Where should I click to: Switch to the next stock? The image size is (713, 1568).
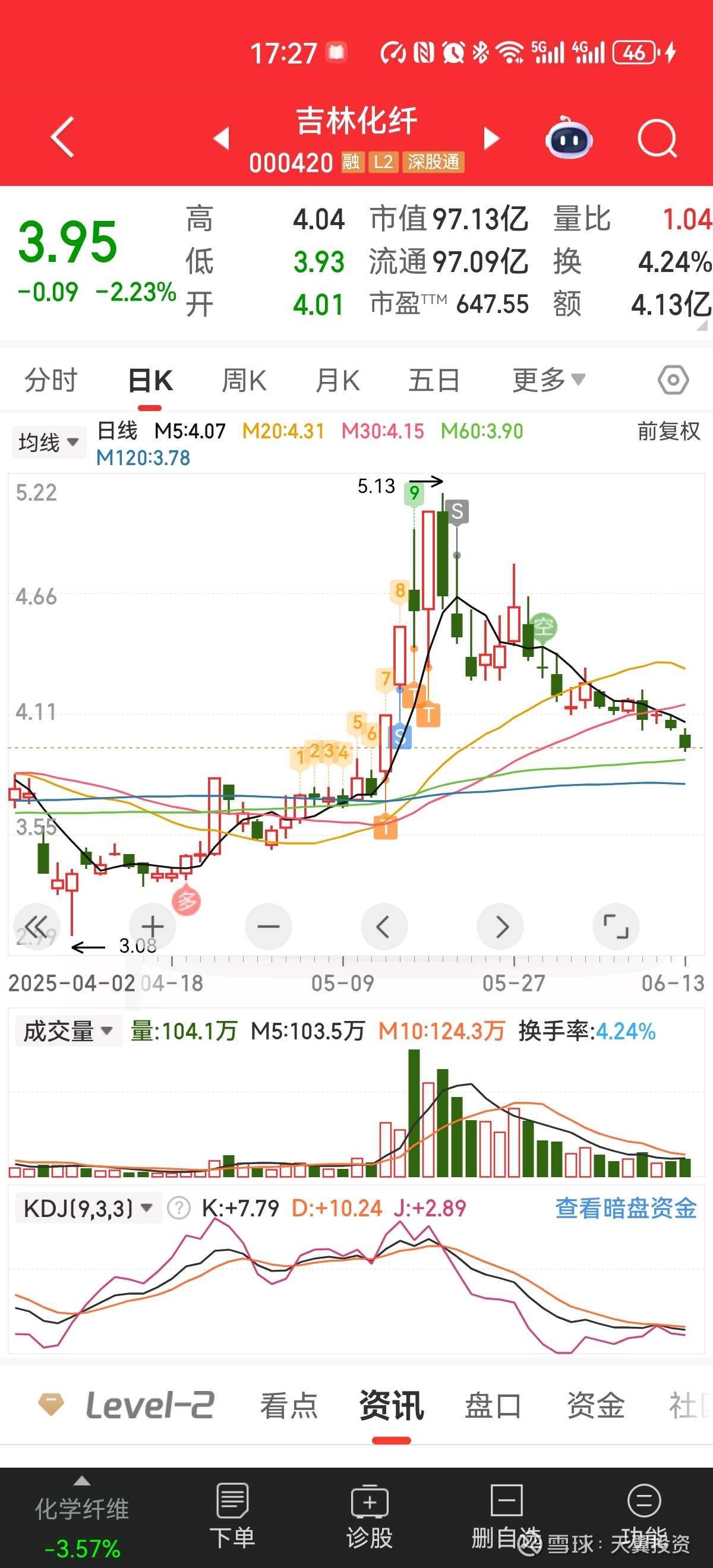point(491,138)
